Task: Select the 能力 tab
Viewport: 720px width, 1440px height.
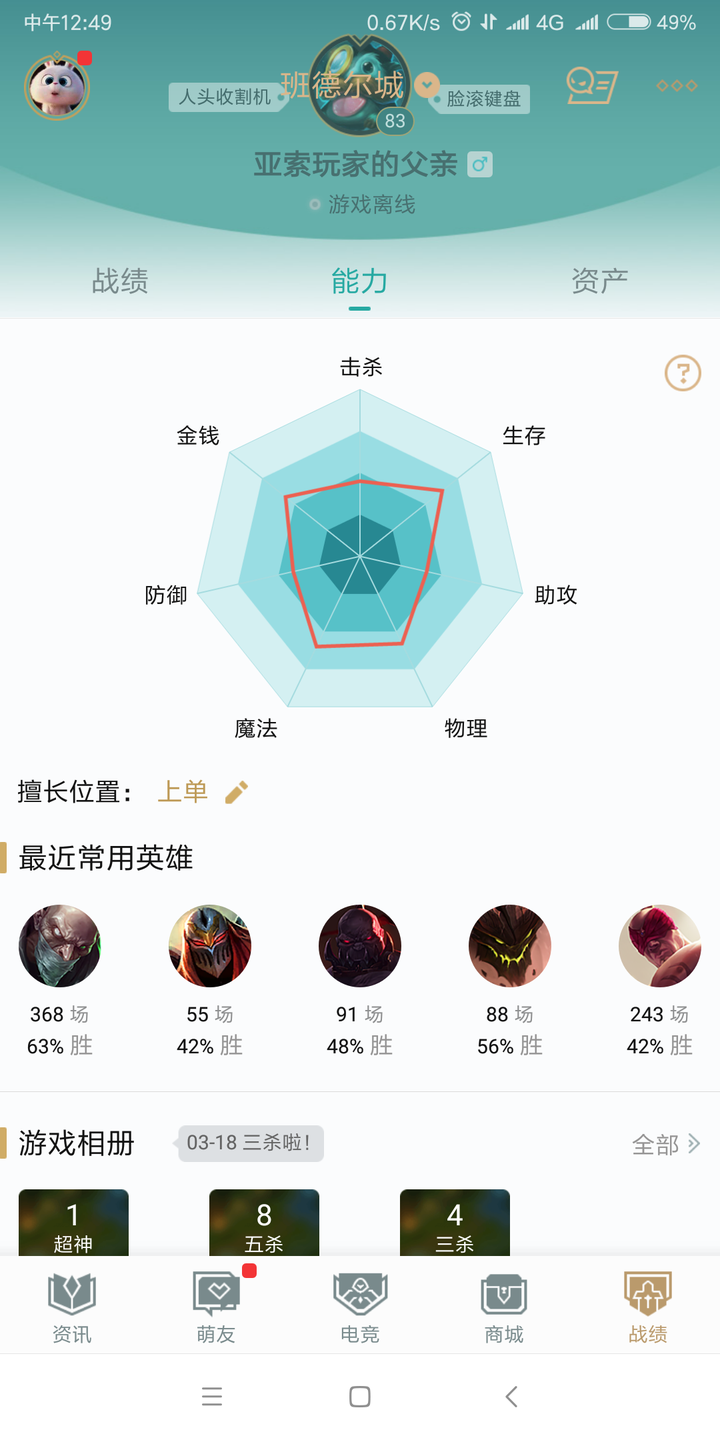Action: pyautogui.click(x=360, y=281)
